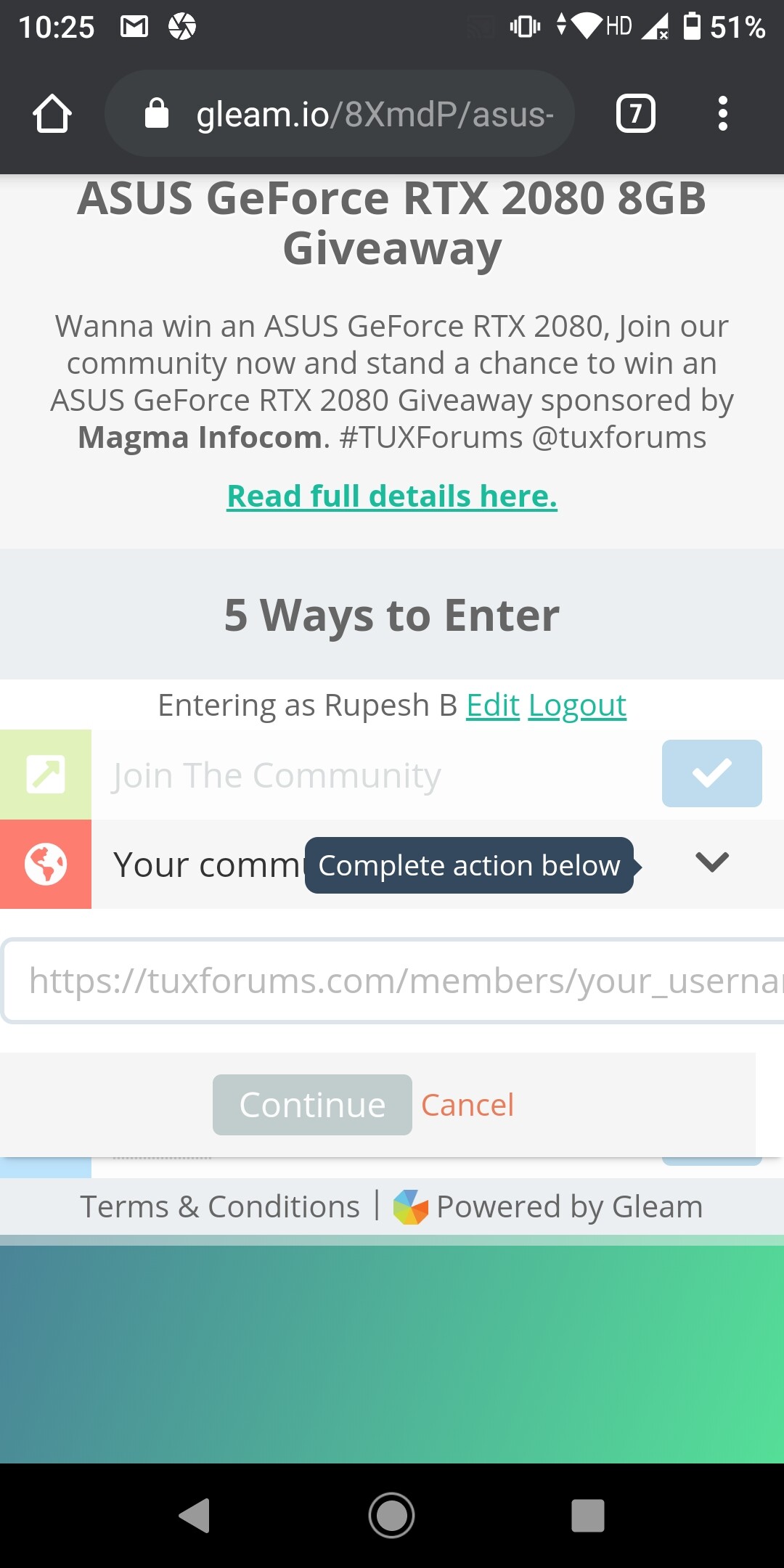Image resolution: width=784 pixels, height=1568 pixels.
Task: Open Terms & Conditions
Action: [220, 1207]
